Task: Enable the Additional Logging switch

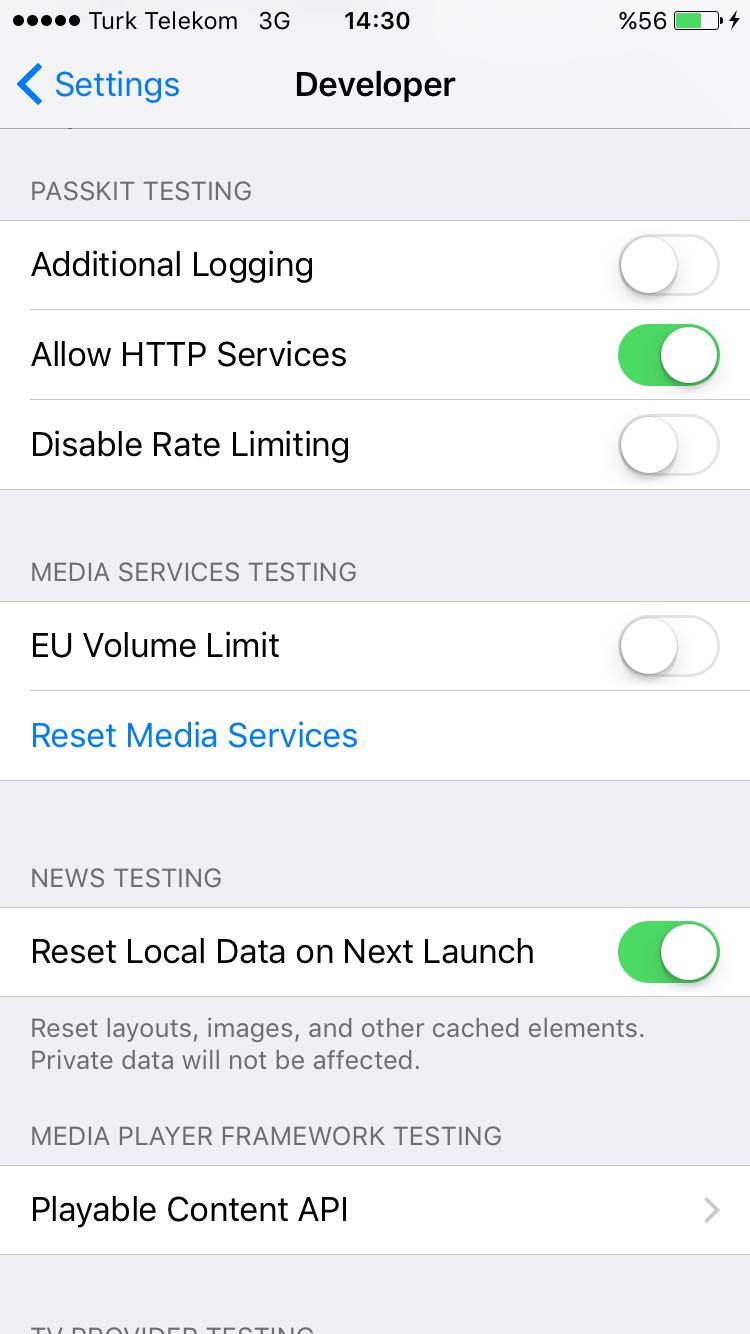Action: tap(668, 265)
